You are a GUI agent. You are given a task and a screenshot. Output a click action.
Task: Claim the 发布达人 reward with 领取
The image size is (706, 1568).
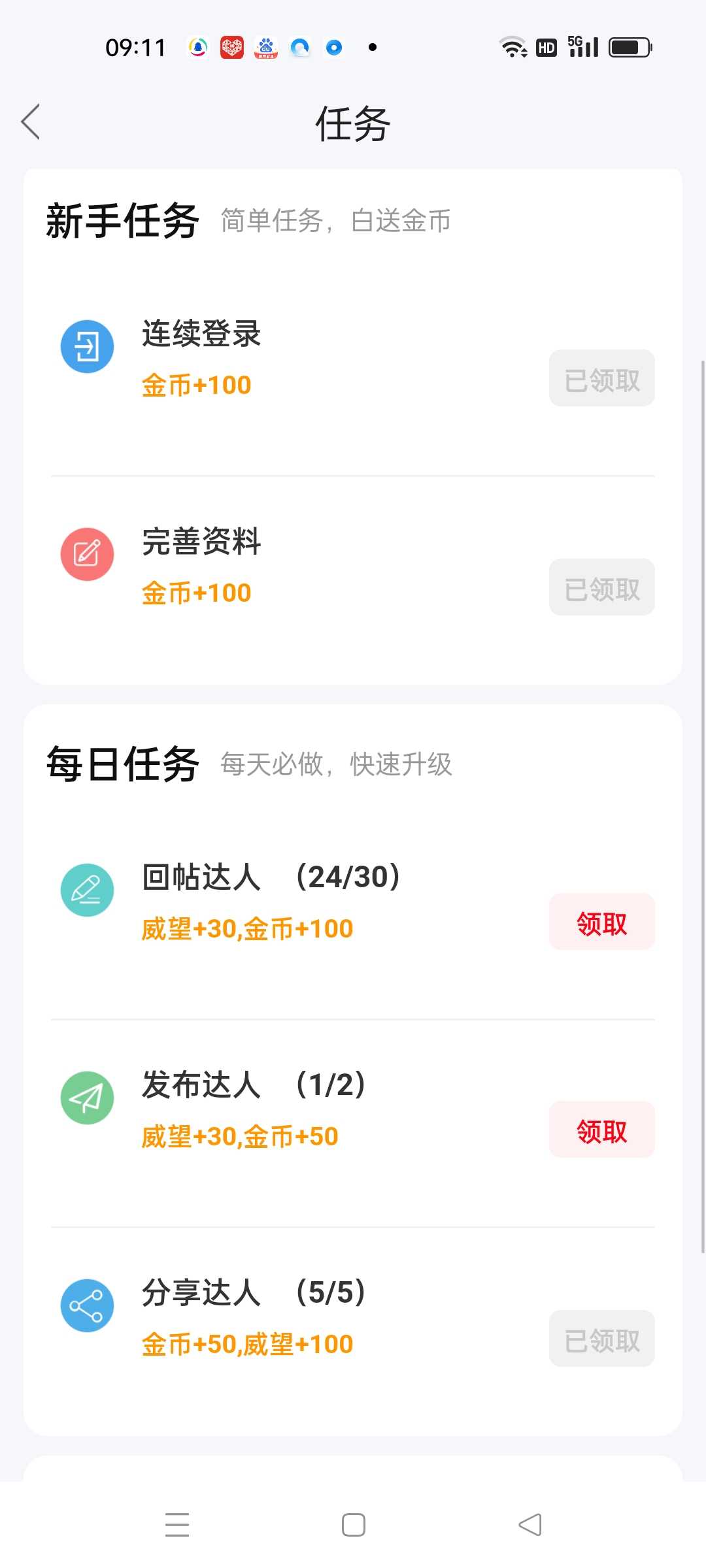[601, 1129]
